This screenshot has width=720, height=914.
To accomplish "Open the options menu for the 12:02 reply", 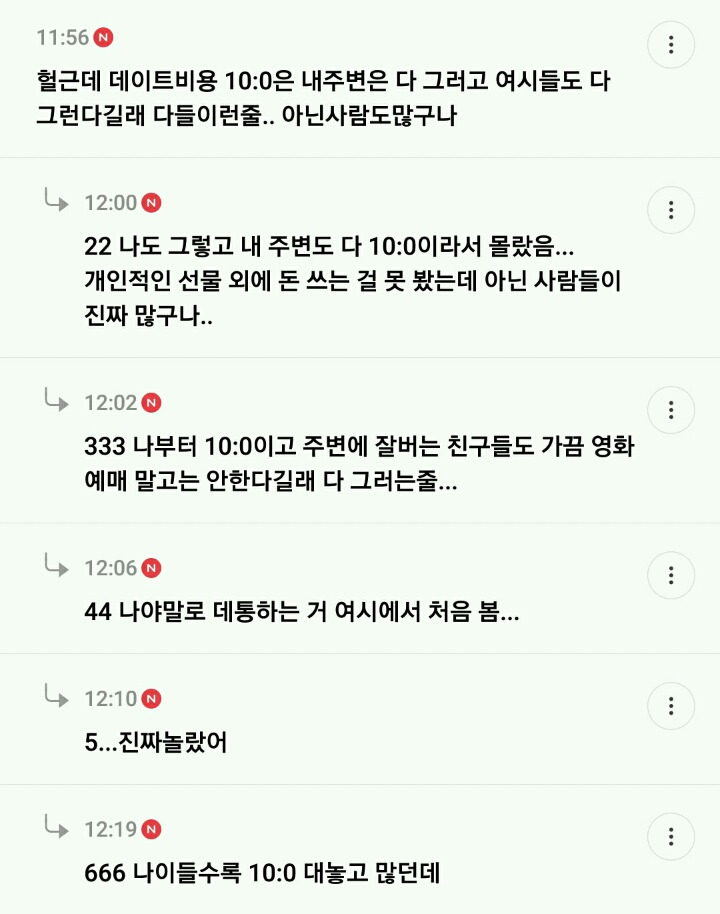I will pos(671,410).
